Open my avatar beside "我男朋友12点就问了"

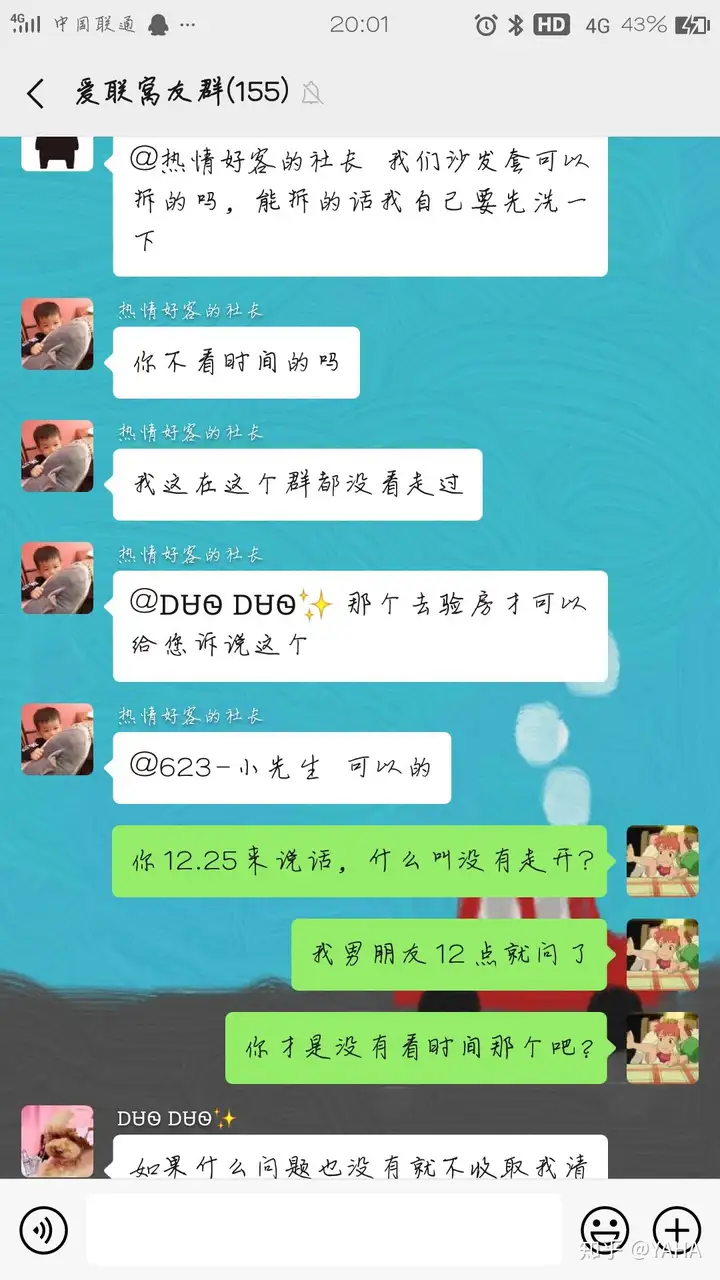pyautogui.click(x=662, y=954)
